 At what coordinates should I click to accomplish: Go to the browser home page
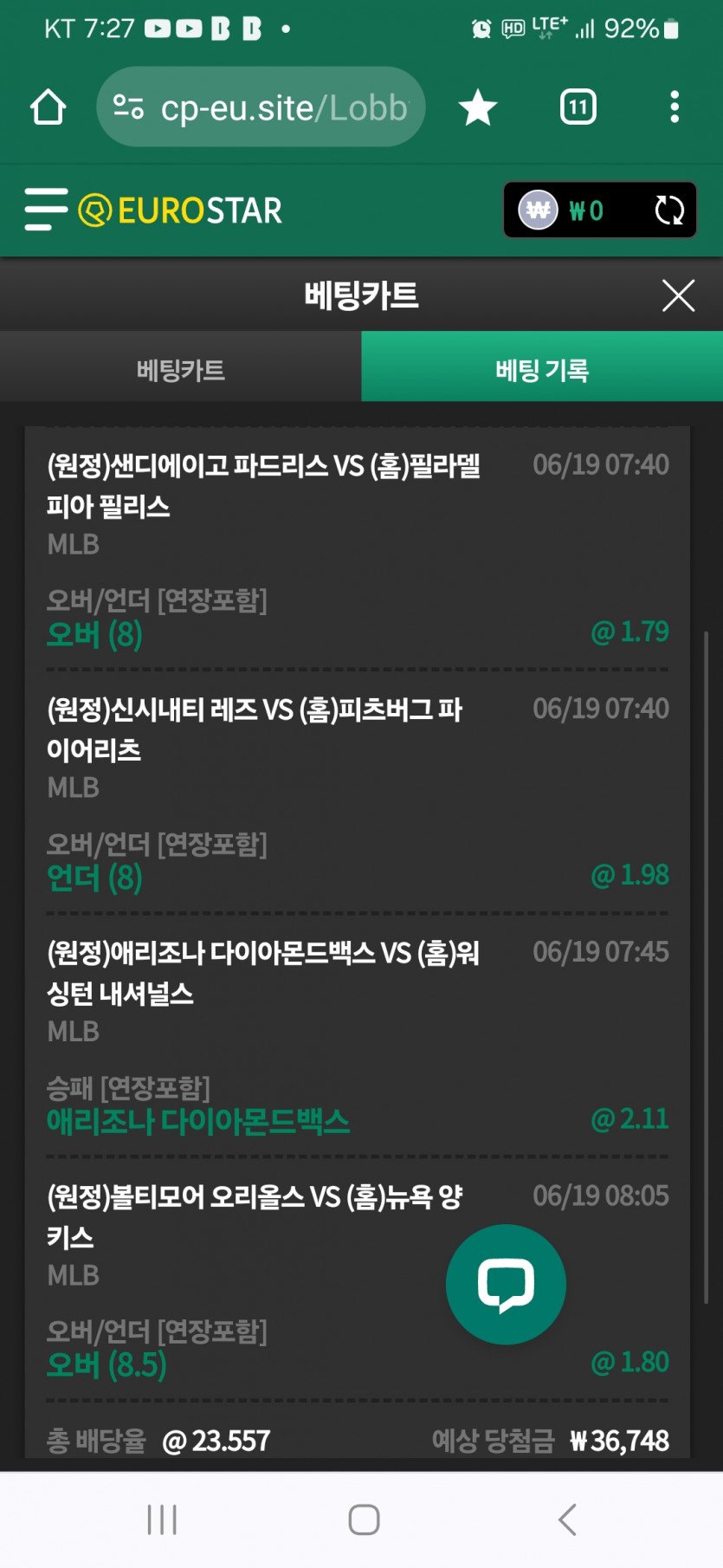(48, 107)
